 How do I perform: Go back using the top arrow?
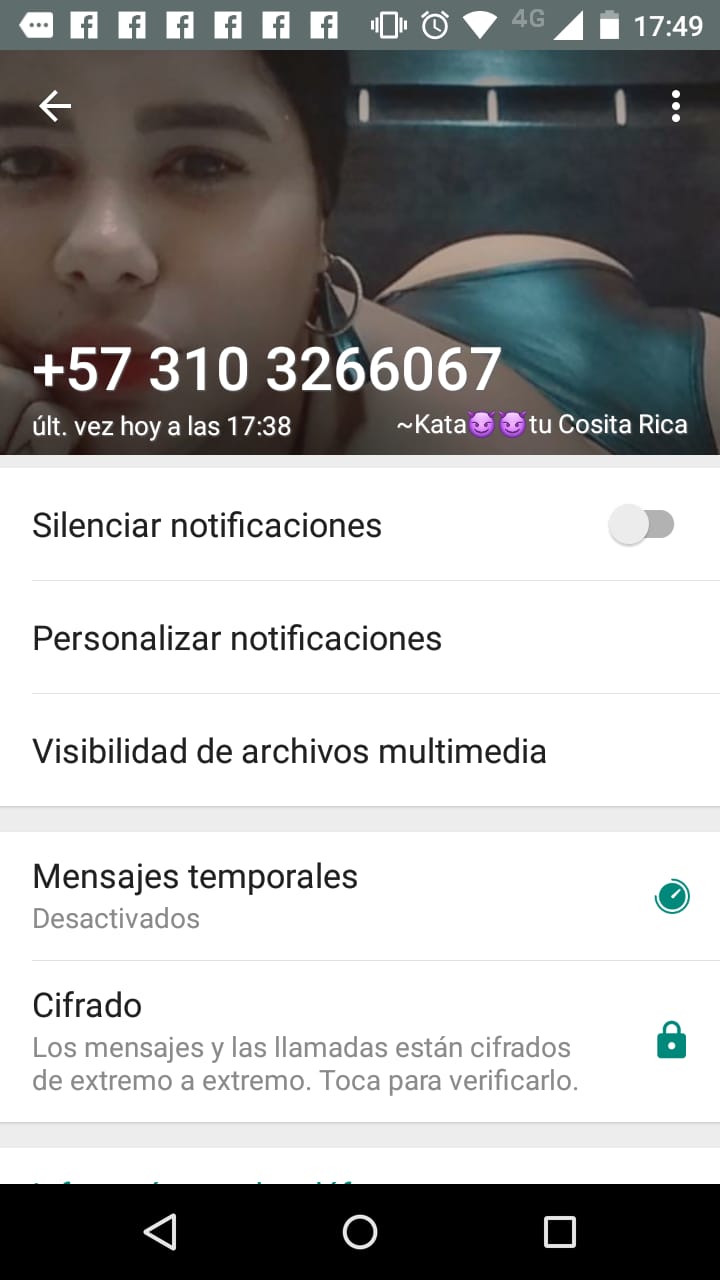click(55, 106)
